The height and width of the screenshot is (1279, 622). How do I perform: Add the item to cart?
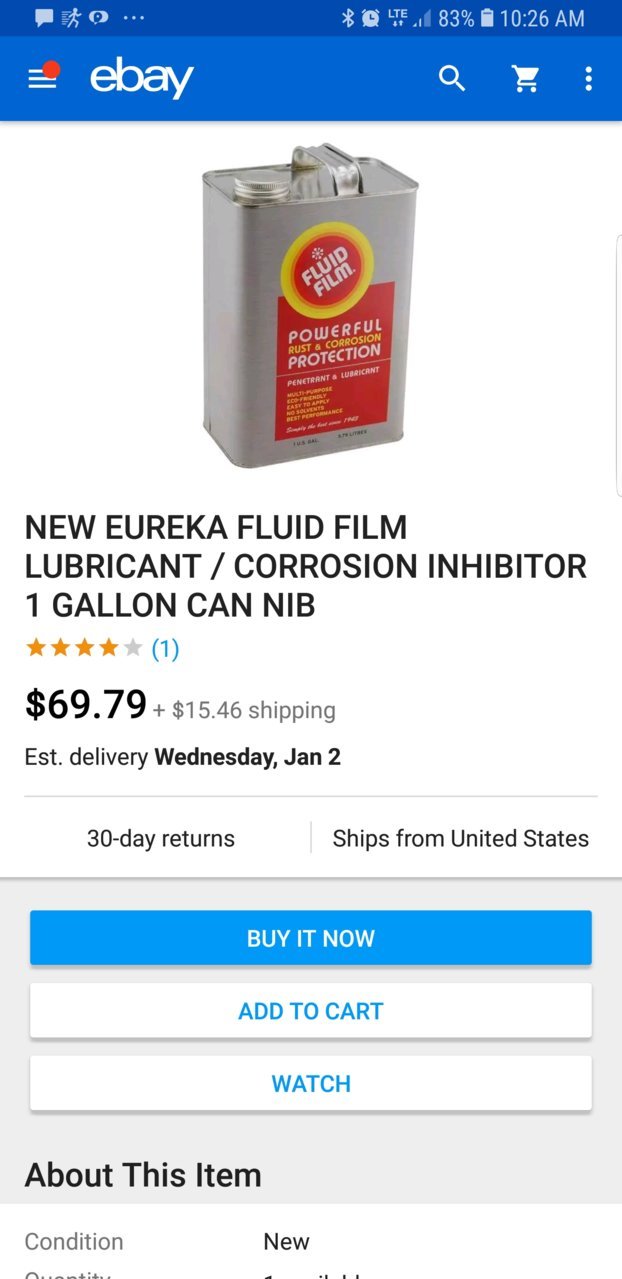(x=311, y=1011)
